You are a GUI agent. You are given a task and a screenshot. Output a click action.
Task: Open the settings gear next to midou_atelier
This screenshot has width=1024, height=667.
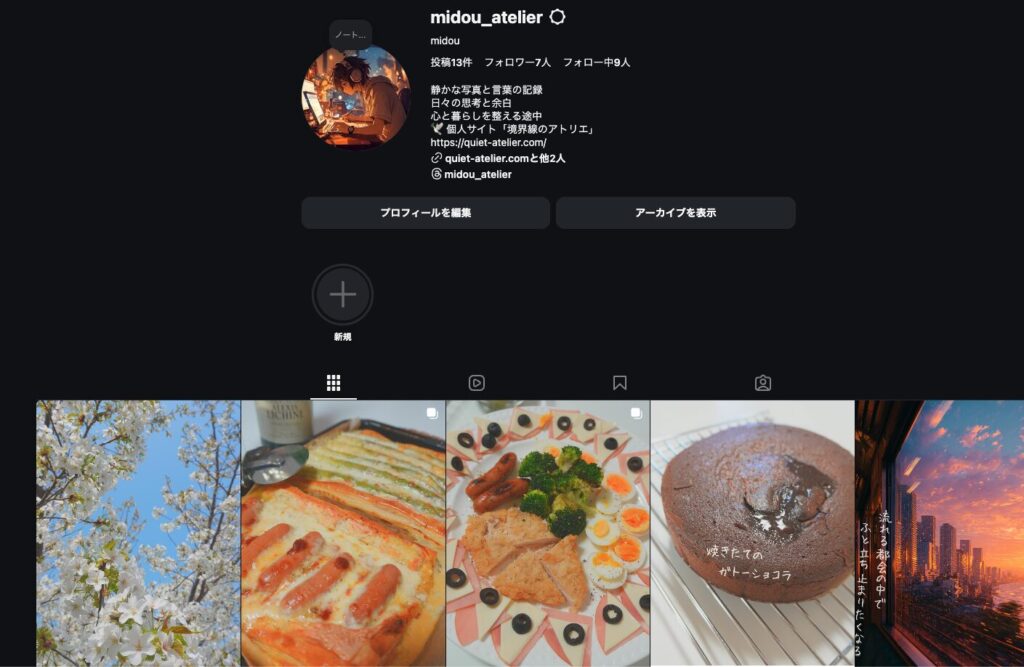coord(558,17)
